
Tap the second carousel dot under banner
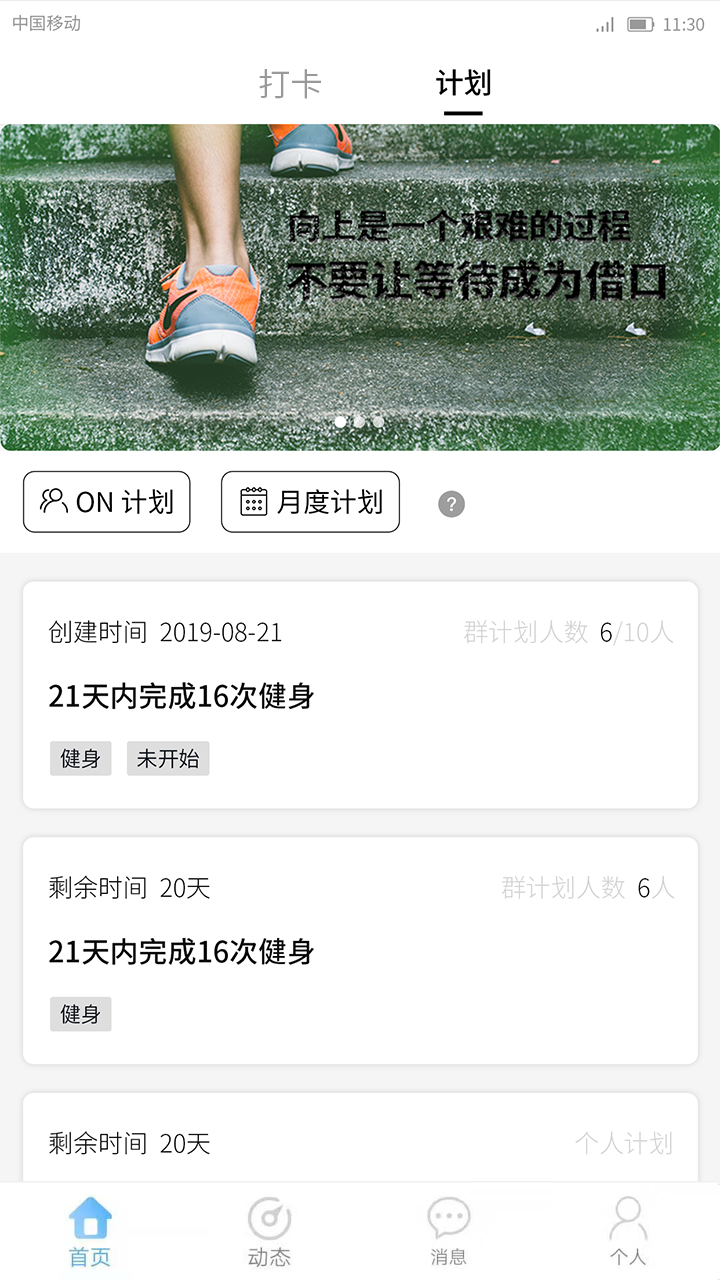(360, 423)
